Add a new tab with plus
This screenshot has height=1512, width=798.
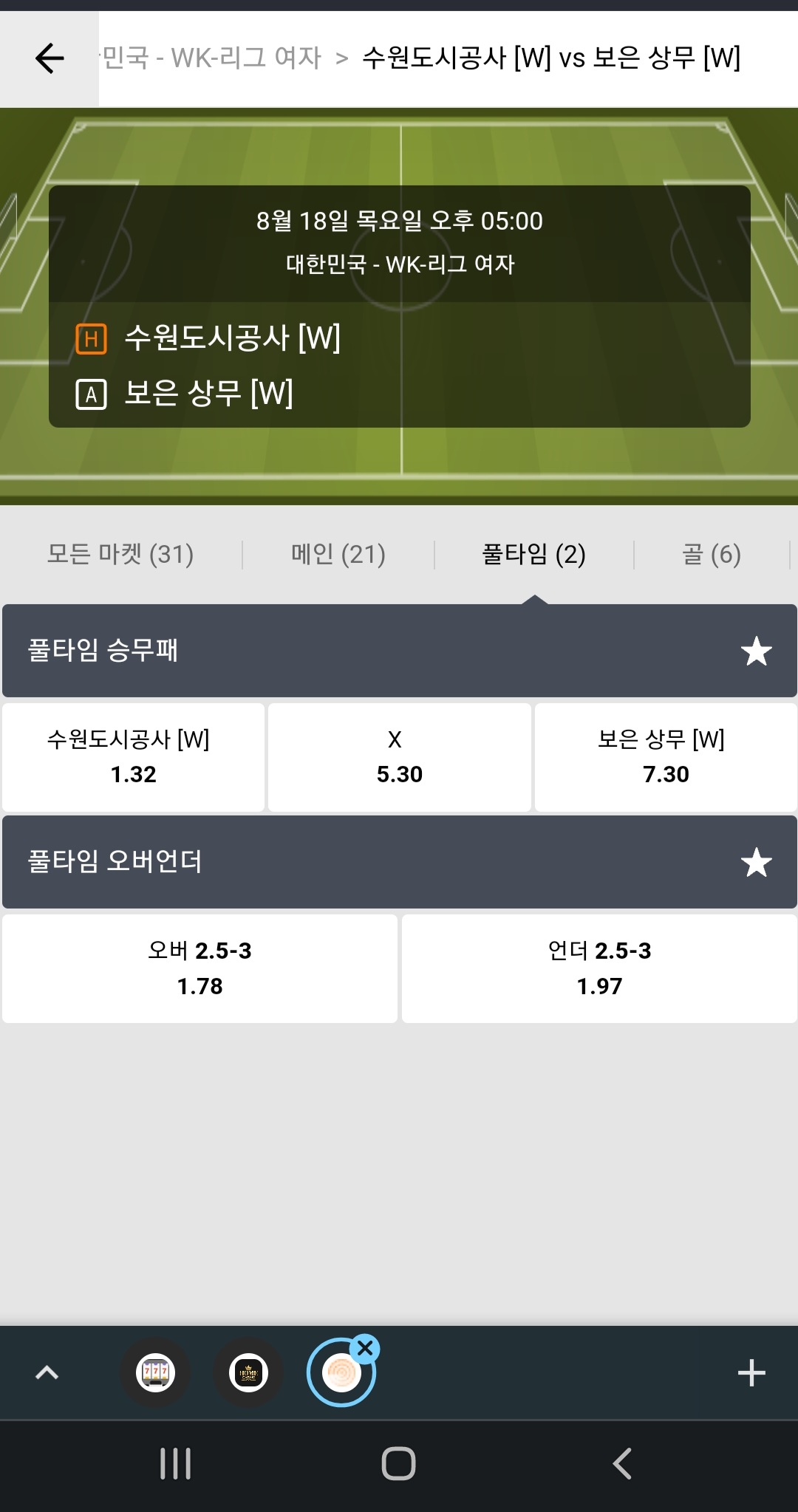tap(751, 1373)
